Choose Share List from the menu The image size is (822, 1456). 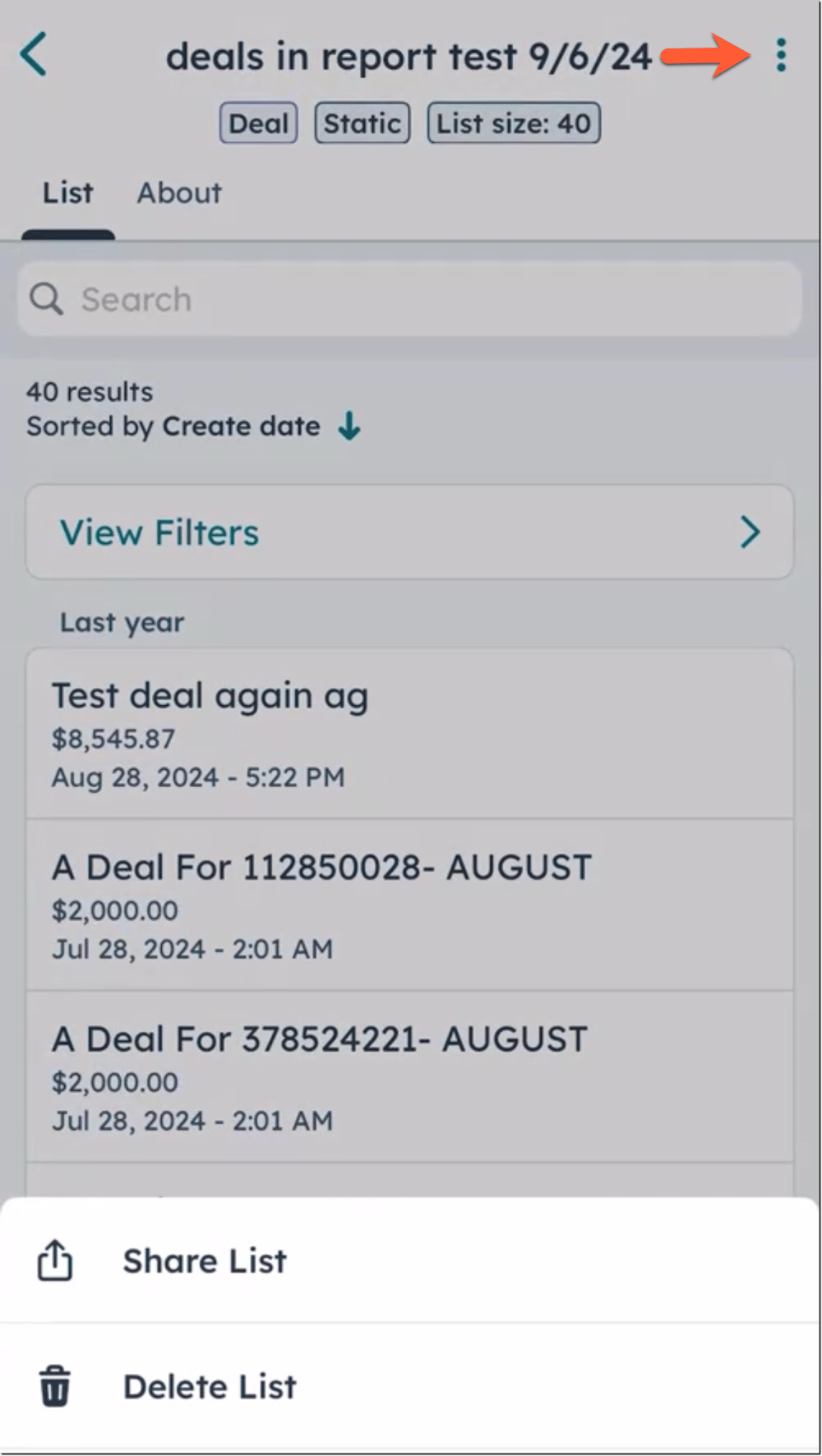click(x=204, y=1260)
